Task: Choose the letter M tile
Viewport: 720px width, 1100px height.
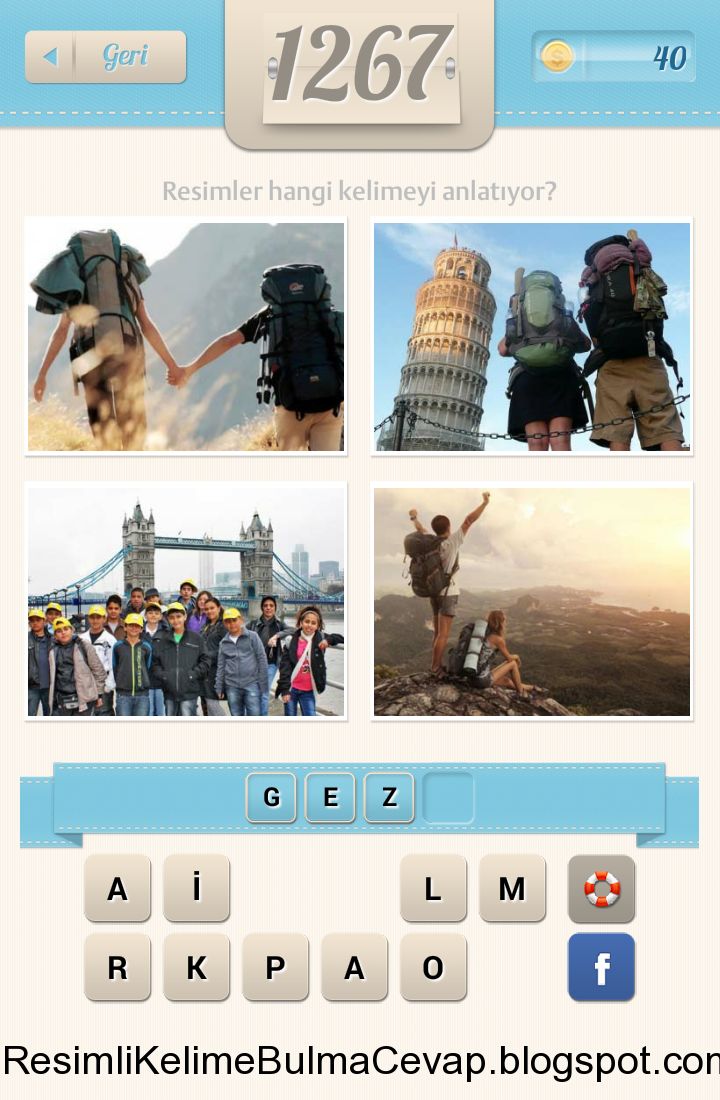Action: click(x=512, y=888)
